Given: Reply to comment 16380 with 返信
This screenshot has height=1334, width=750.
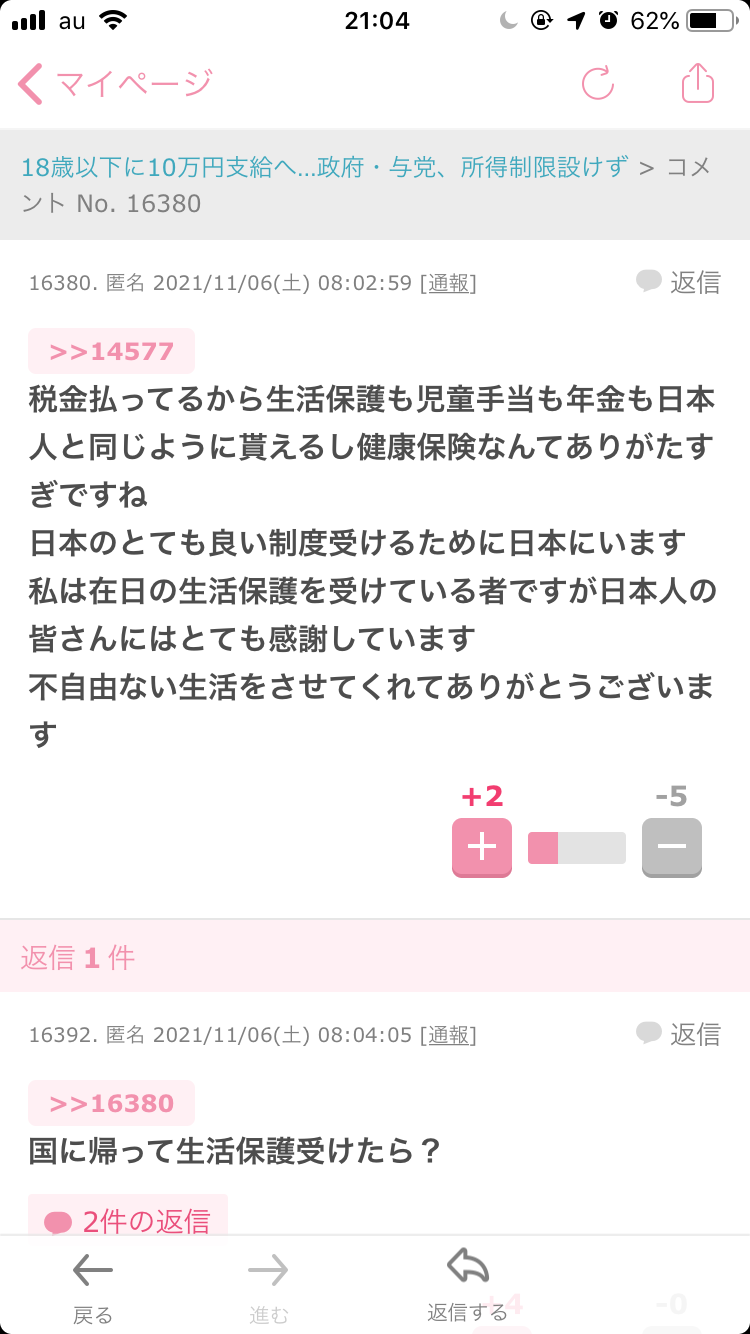Looking at the screenshot, I should point(679,282).
